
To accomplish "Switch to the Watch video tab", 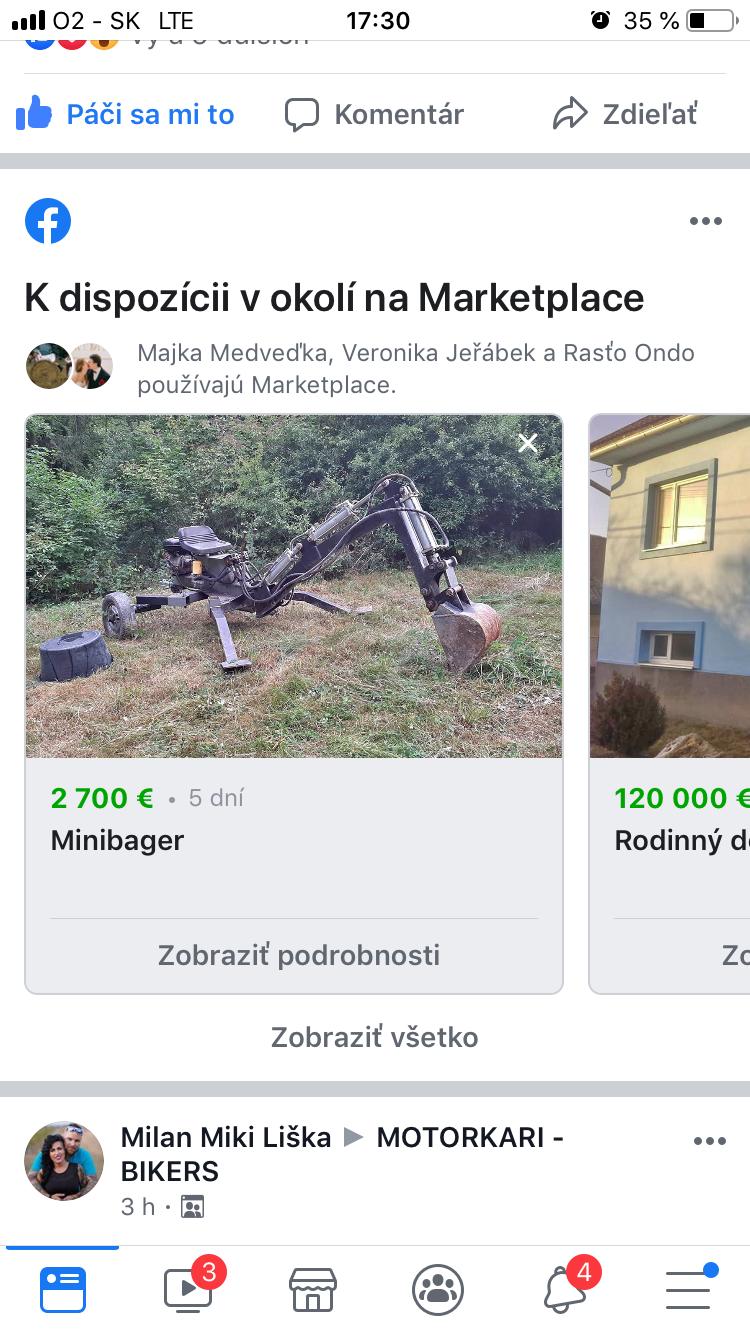I will coord(188,1289).
